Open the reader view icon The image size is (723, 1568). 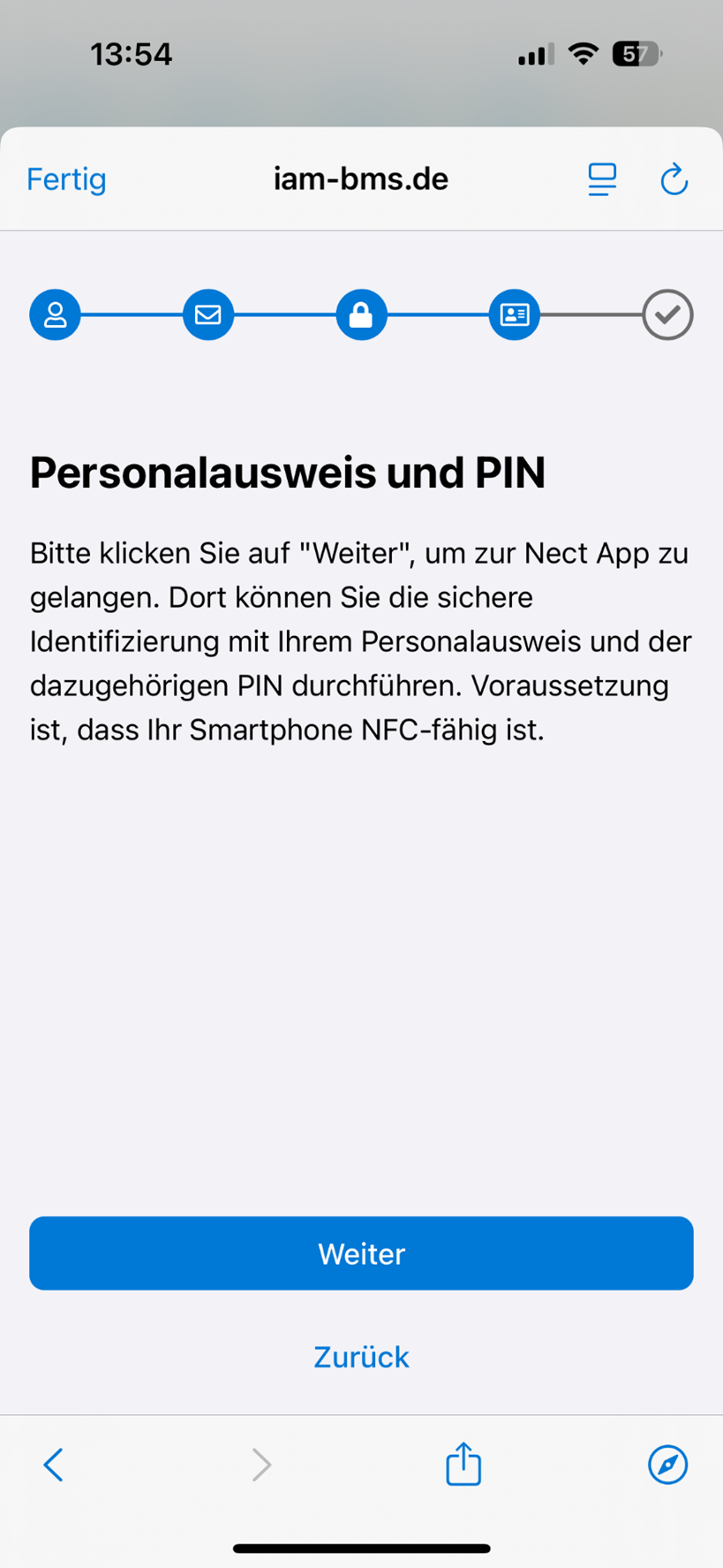[602, 179]
